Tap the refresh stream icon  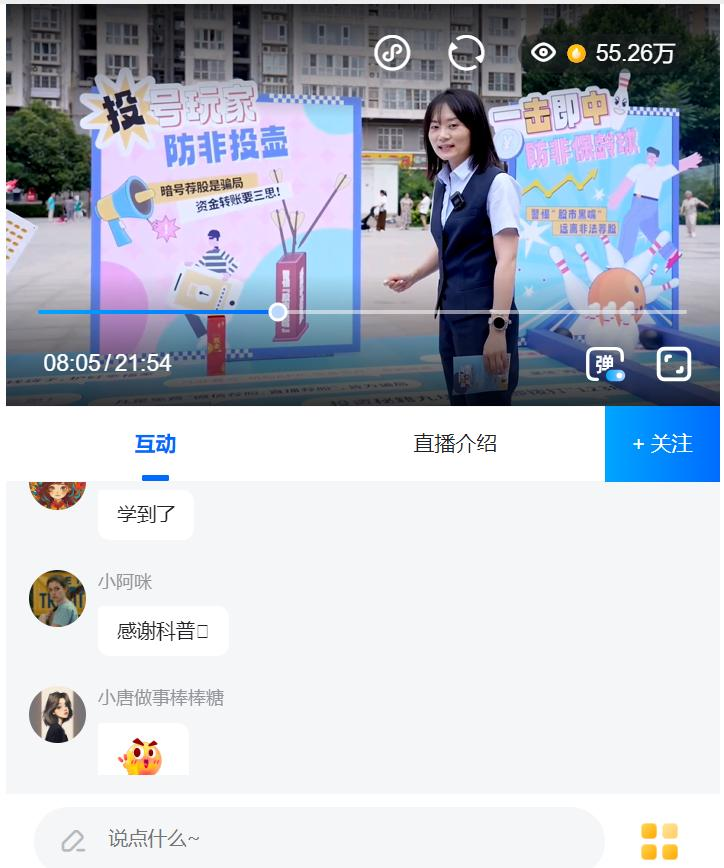(x=466, y=53)
